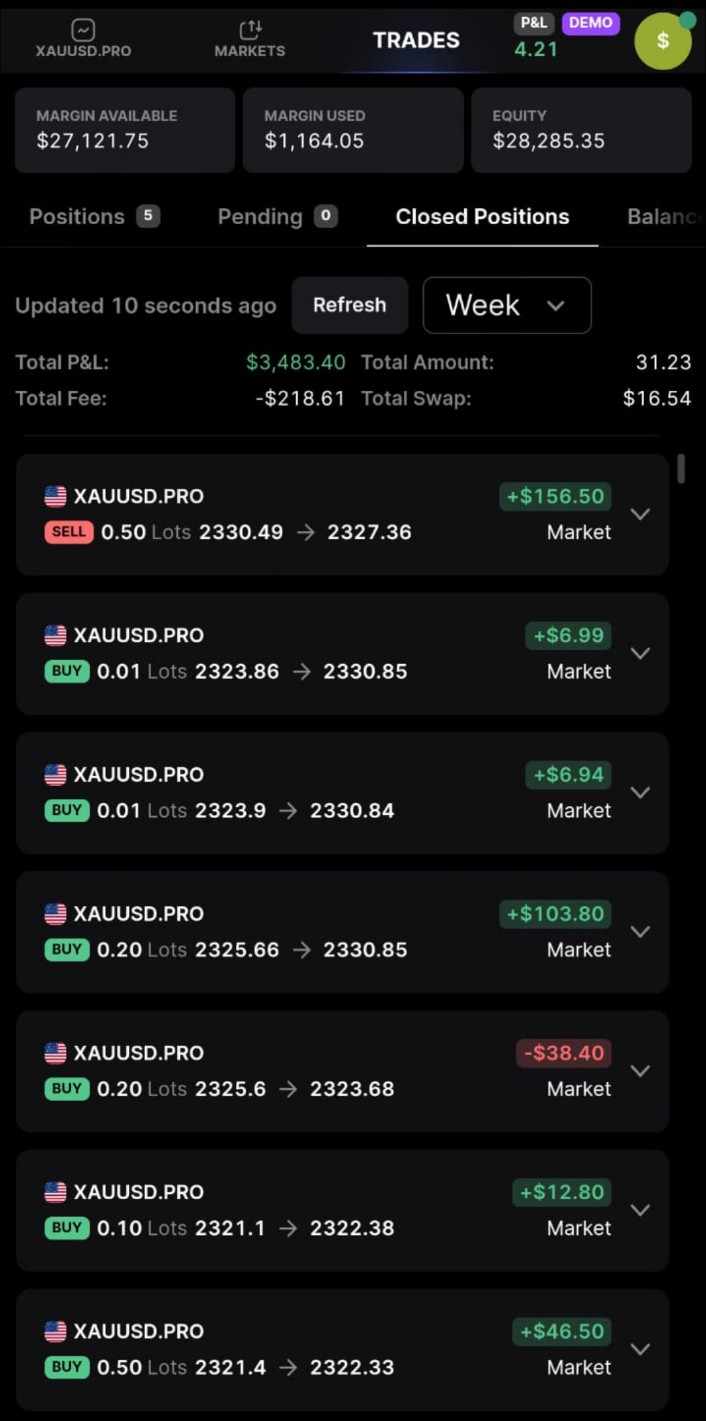Refresh the closed positions list
Viewport: 706px width, 1421px height.
click(x=349, y=305)
